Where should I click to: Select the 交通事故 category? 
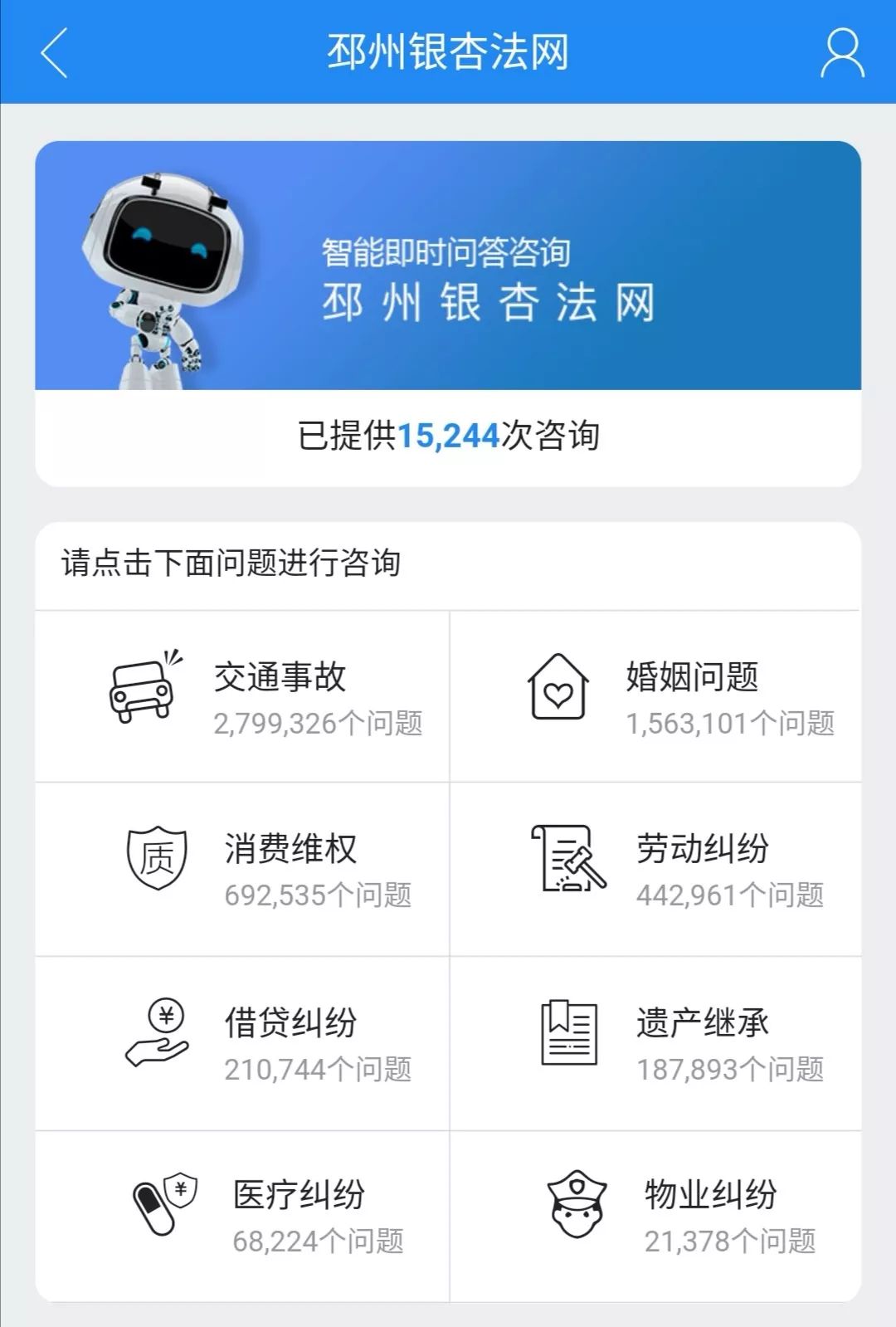[242, 697]
